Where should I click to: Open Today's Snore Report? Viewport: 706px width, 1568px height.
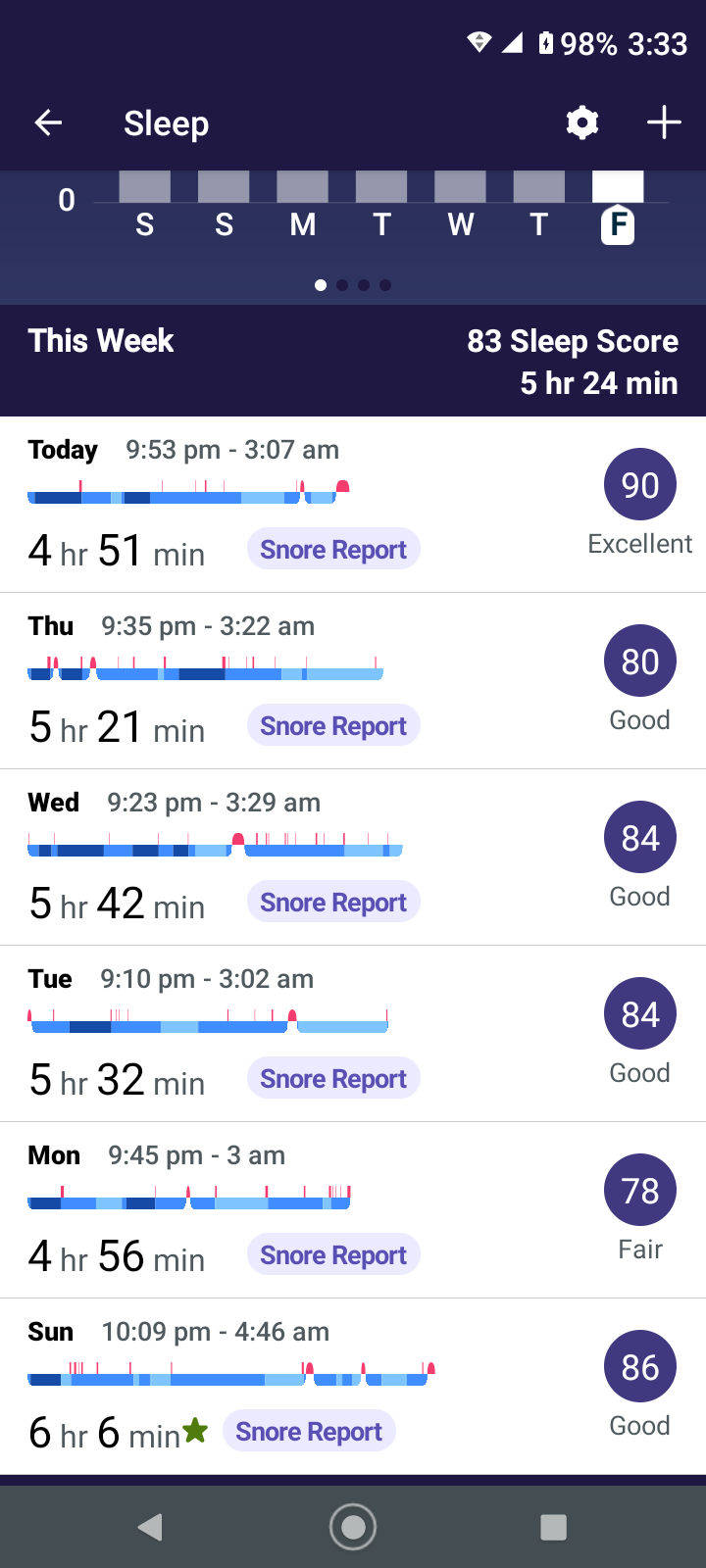[333, 550]
